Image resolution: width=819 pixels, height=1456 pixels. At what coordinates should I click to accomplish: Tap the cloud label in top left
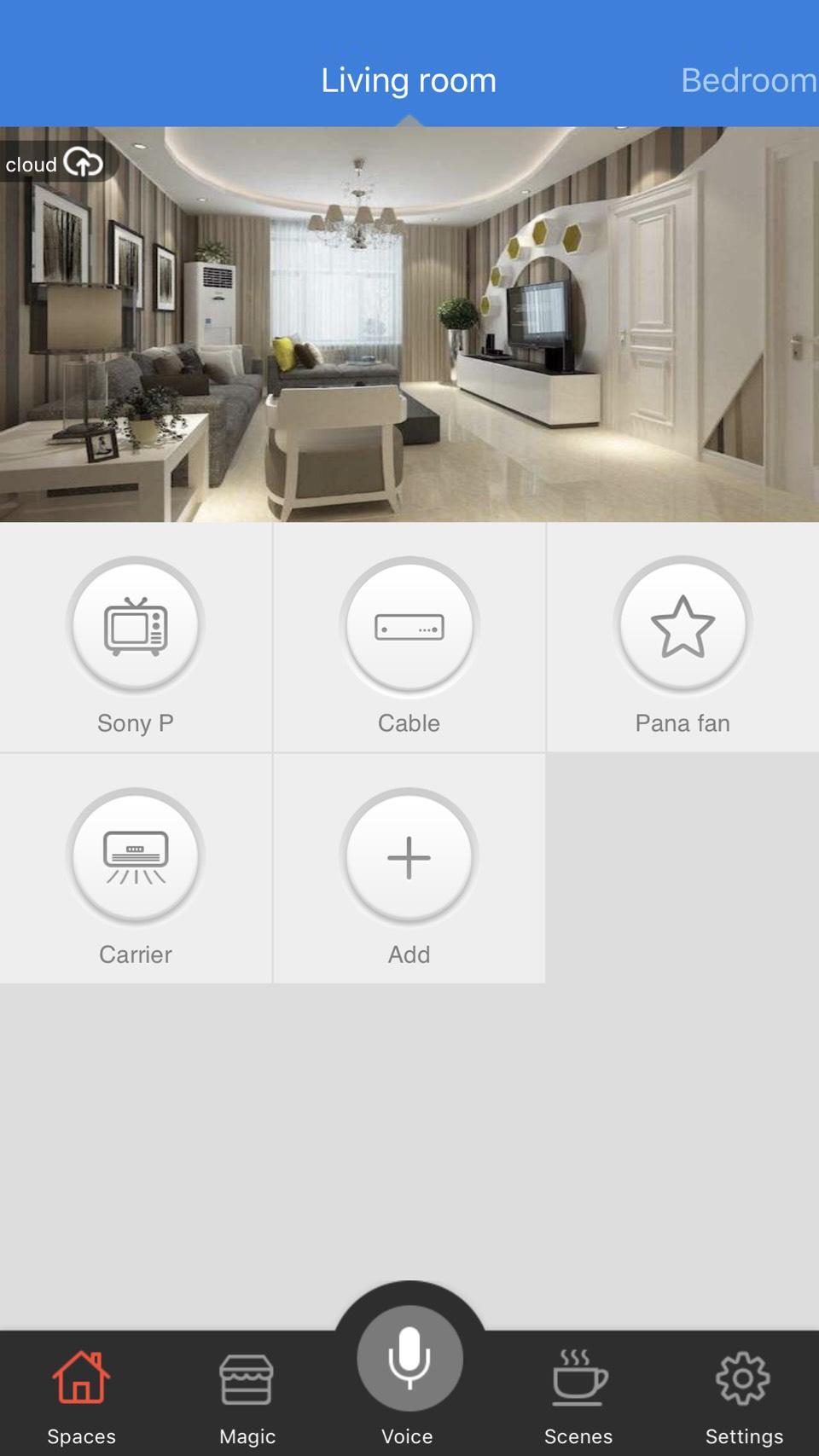coord(31,163)
